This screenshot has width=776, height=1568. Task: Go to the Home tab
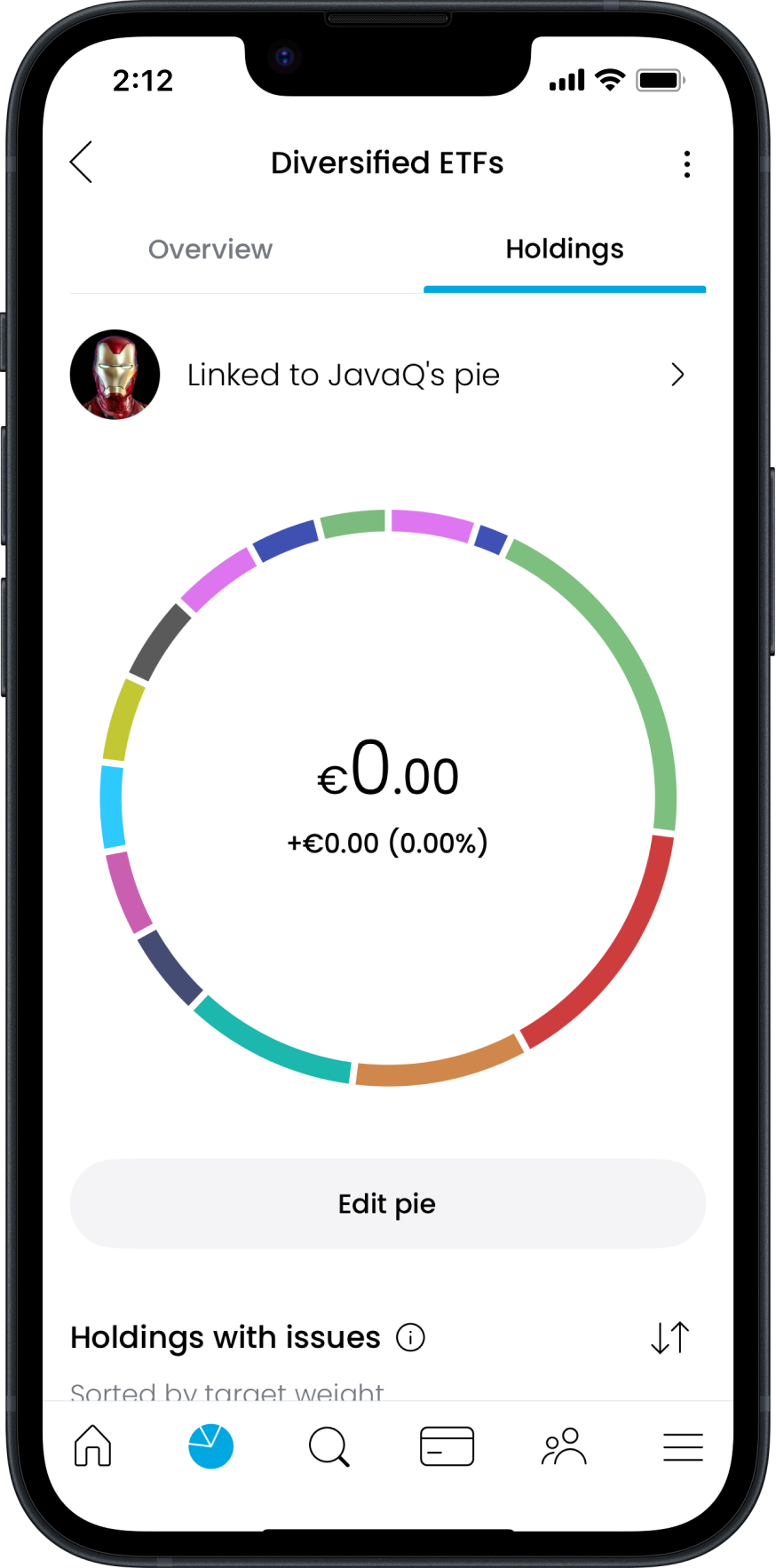[93, 1446]
